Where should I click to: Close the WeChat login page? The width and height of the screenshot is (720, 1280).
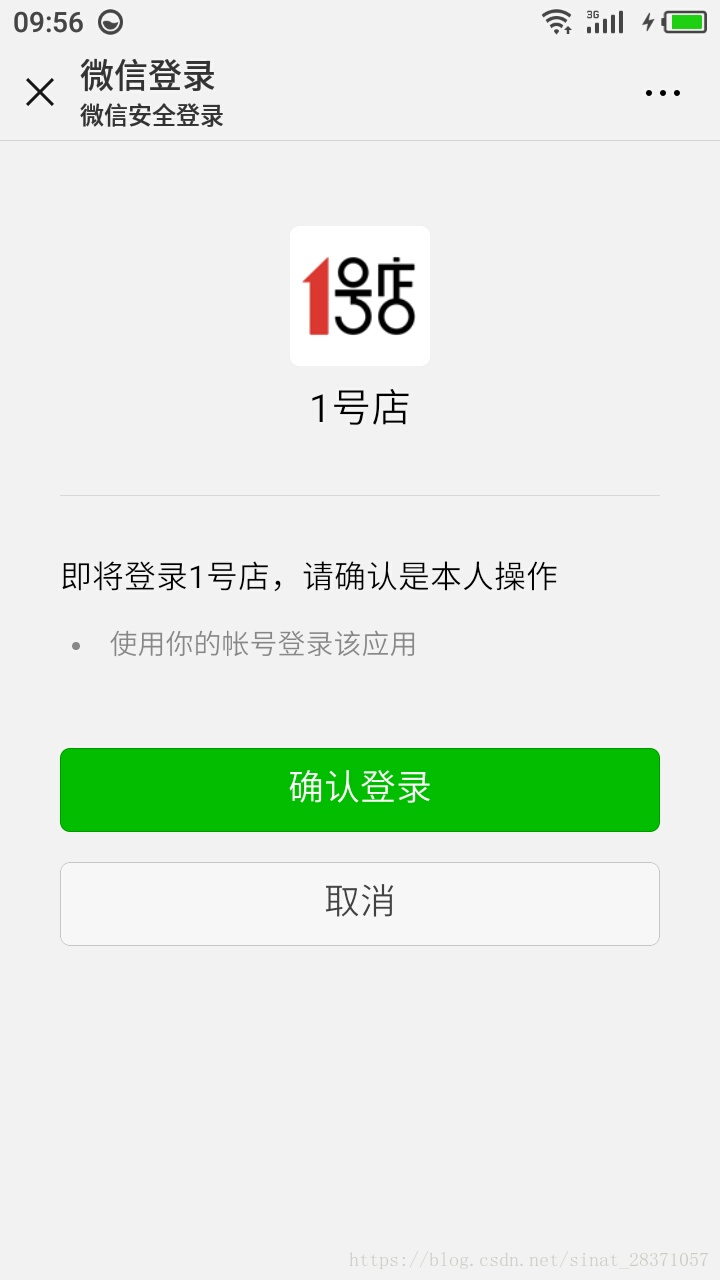[x=40, y=93]
